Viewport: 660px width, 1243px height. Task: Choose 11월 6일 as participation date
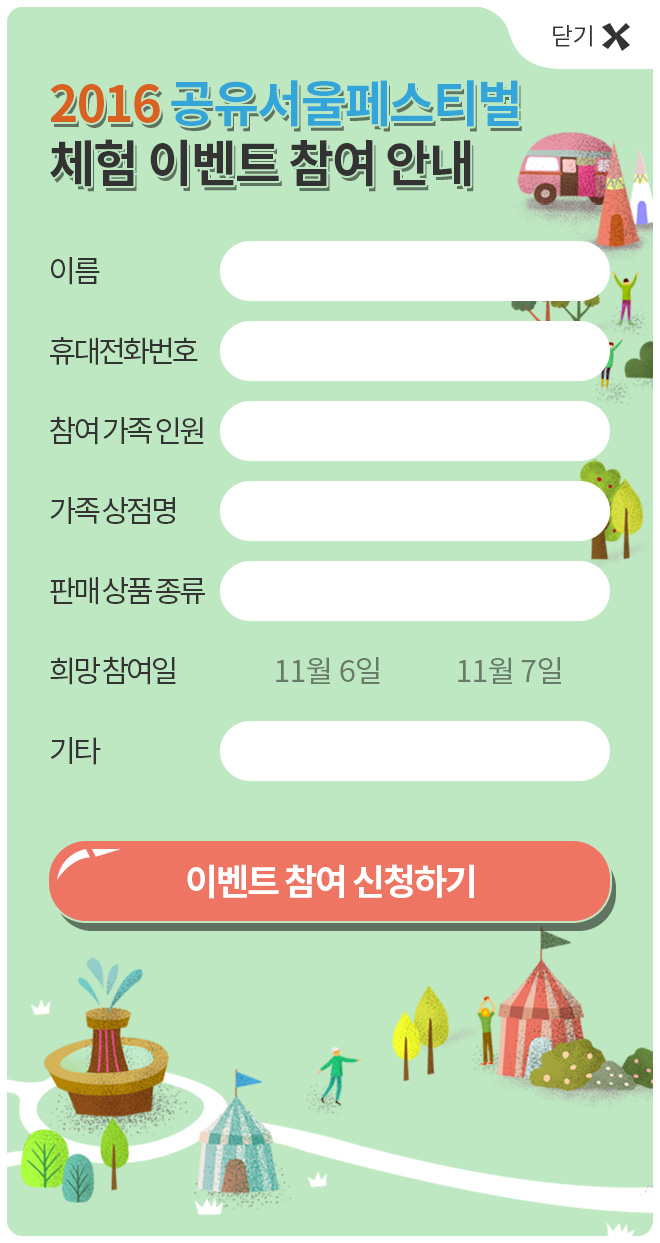(x=327, y=671)
